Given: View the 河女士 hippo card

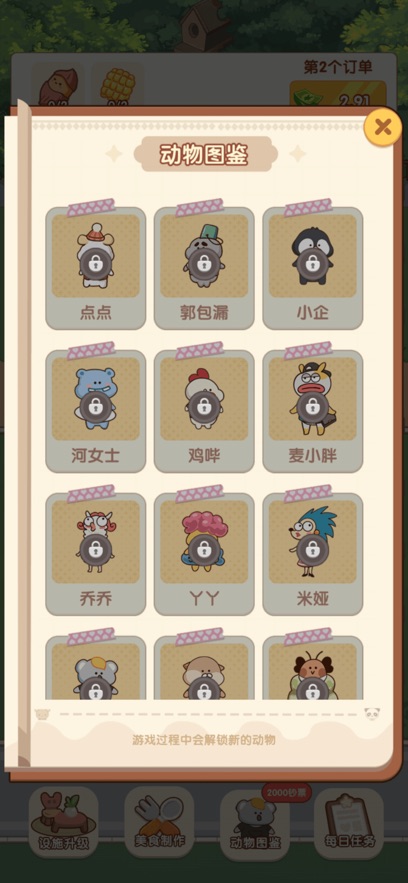Looking at the screenshot, I should pos(96,411).
